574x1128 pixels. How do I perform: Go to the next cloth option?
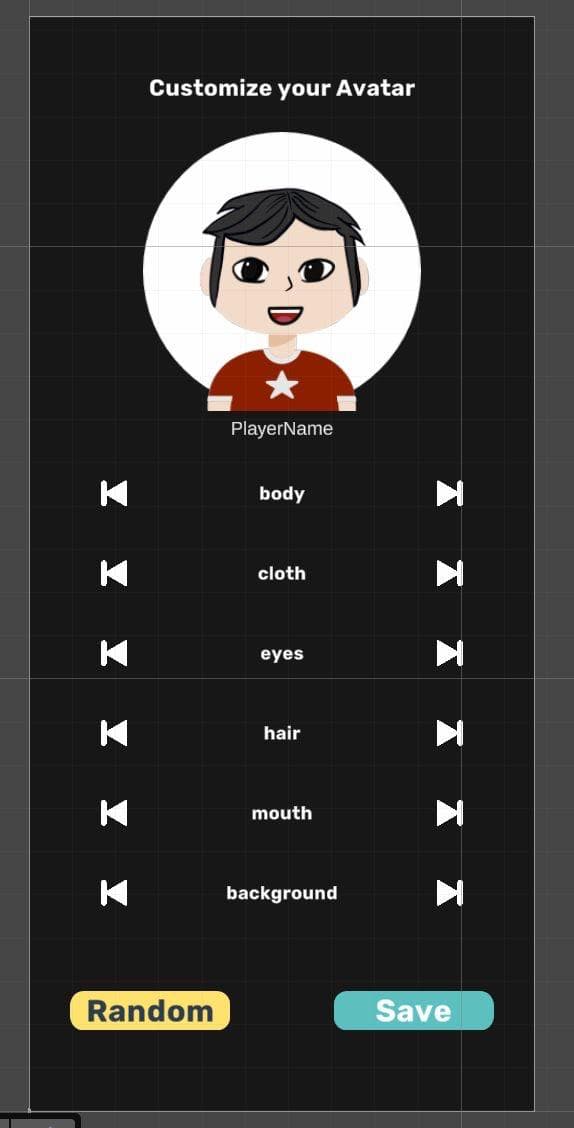pos(450,573)
